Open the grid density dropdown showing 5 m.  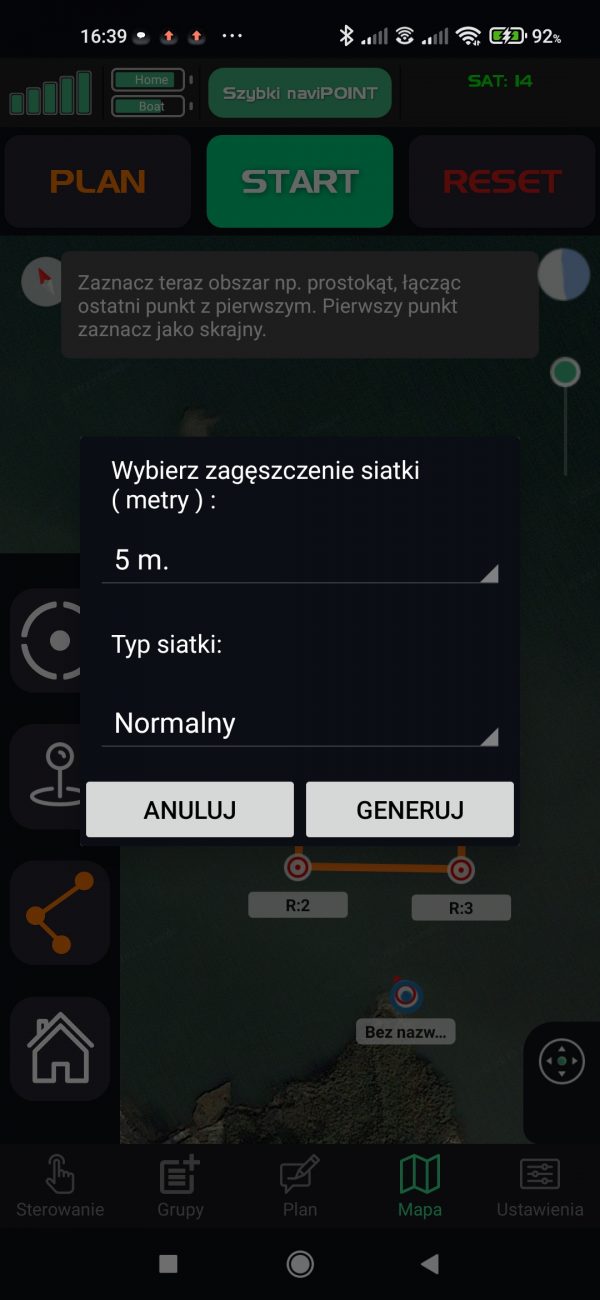click(300, 560)
